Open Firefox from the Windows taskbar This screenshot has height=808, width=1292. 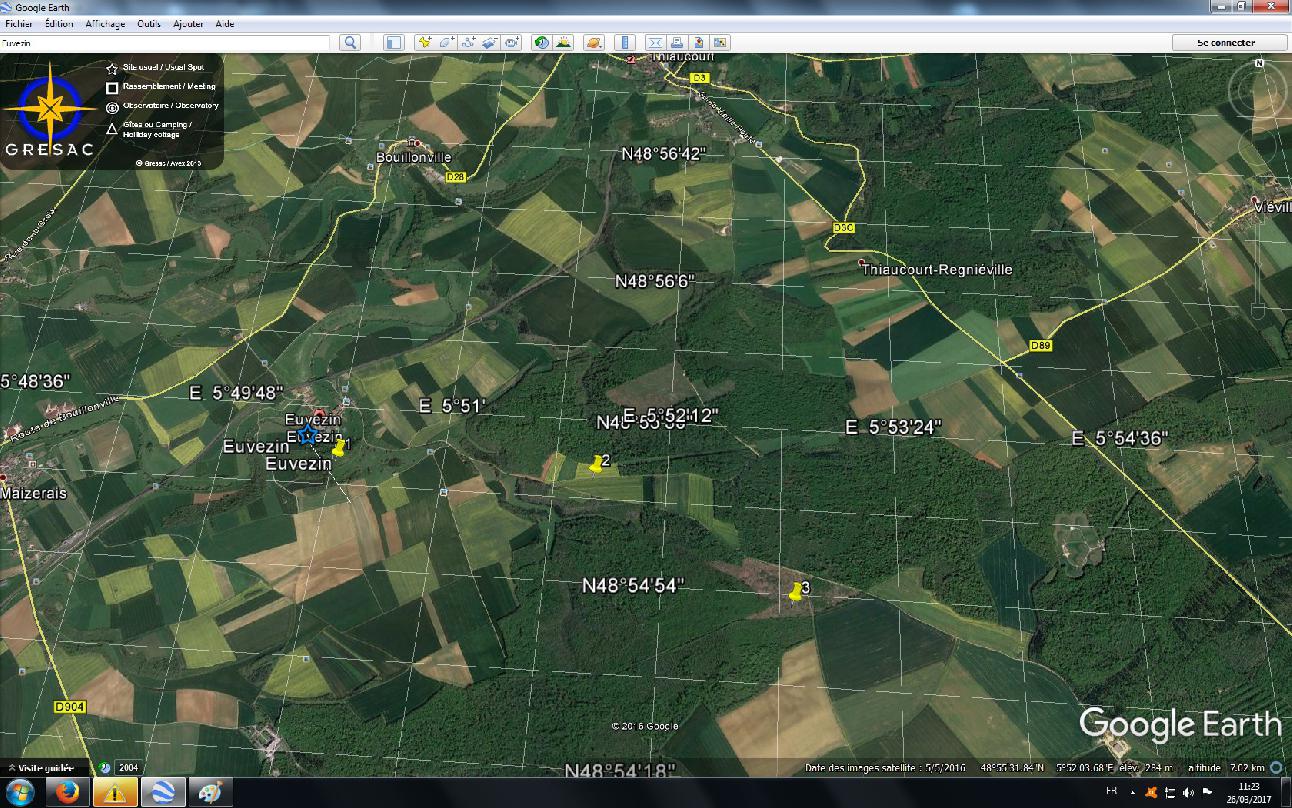69,793
